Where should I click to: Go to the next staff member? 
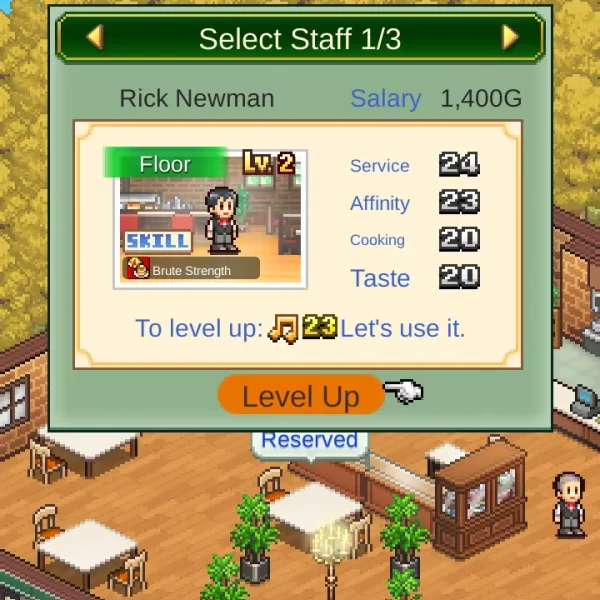click(510, 38)
